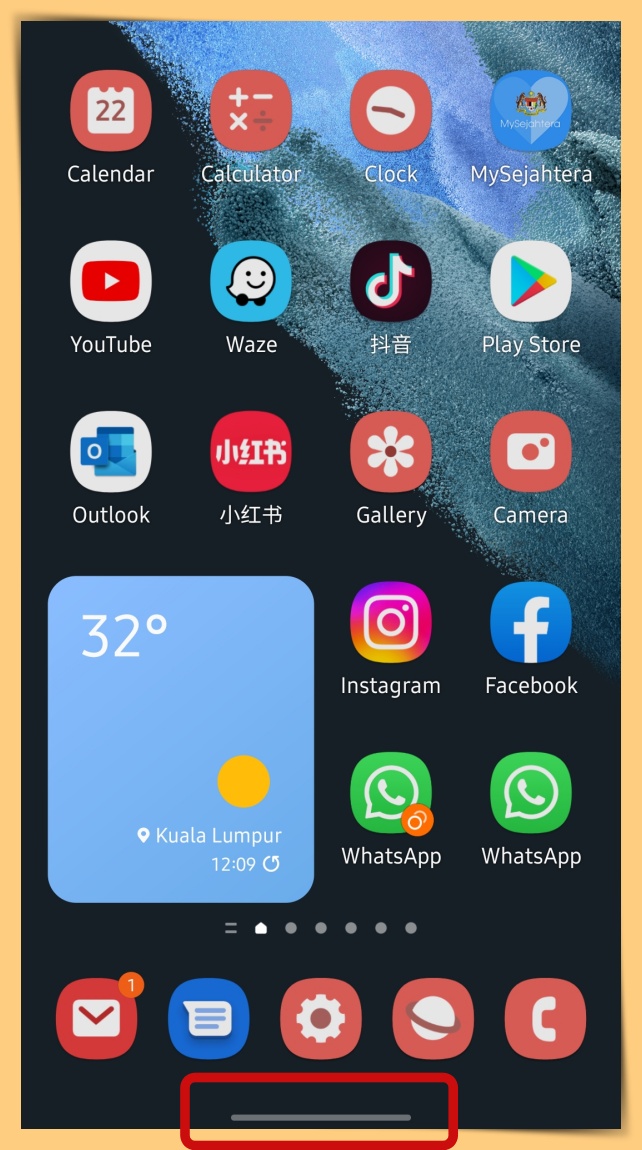
Task: Refresh the Kuala Lumpur weather widget
Action: (271, 864)
